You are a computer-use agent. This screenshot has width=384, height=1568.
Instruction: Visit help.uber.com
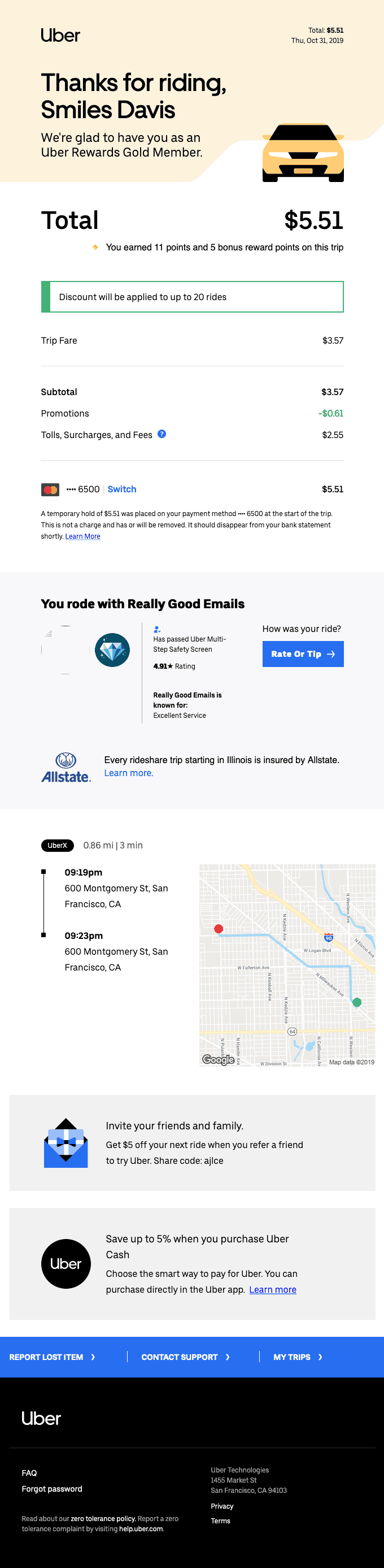coord(141,1529)
